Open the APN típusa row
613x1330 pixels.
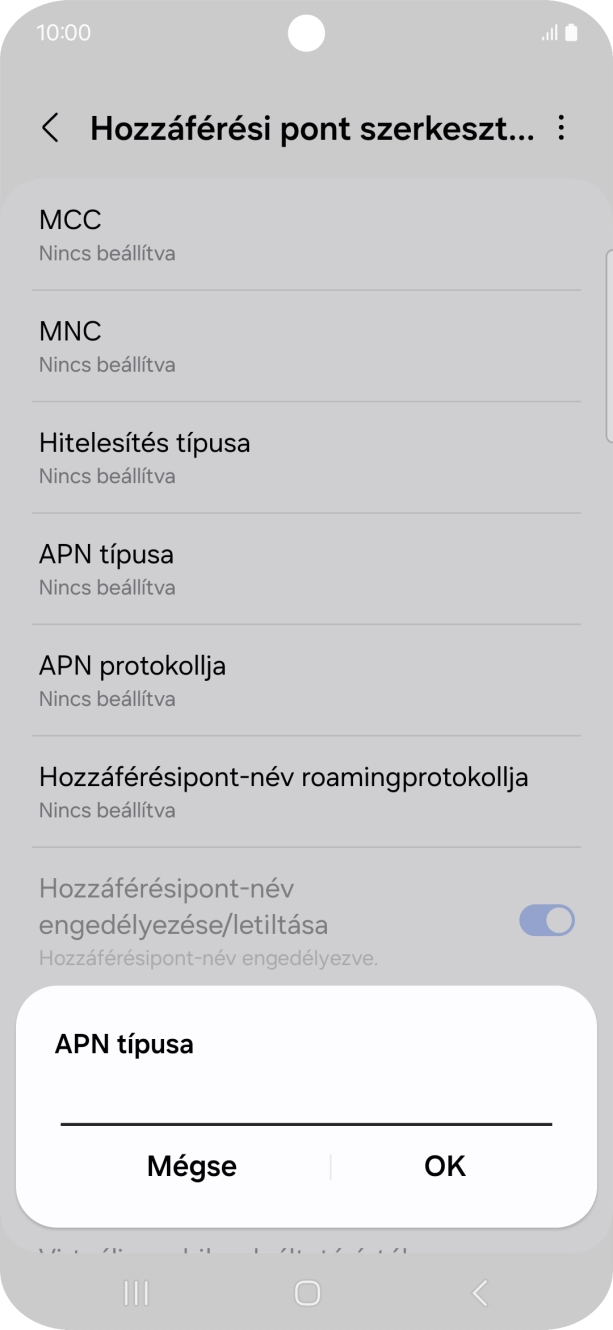pyautogui.click(x=306, y=569)
